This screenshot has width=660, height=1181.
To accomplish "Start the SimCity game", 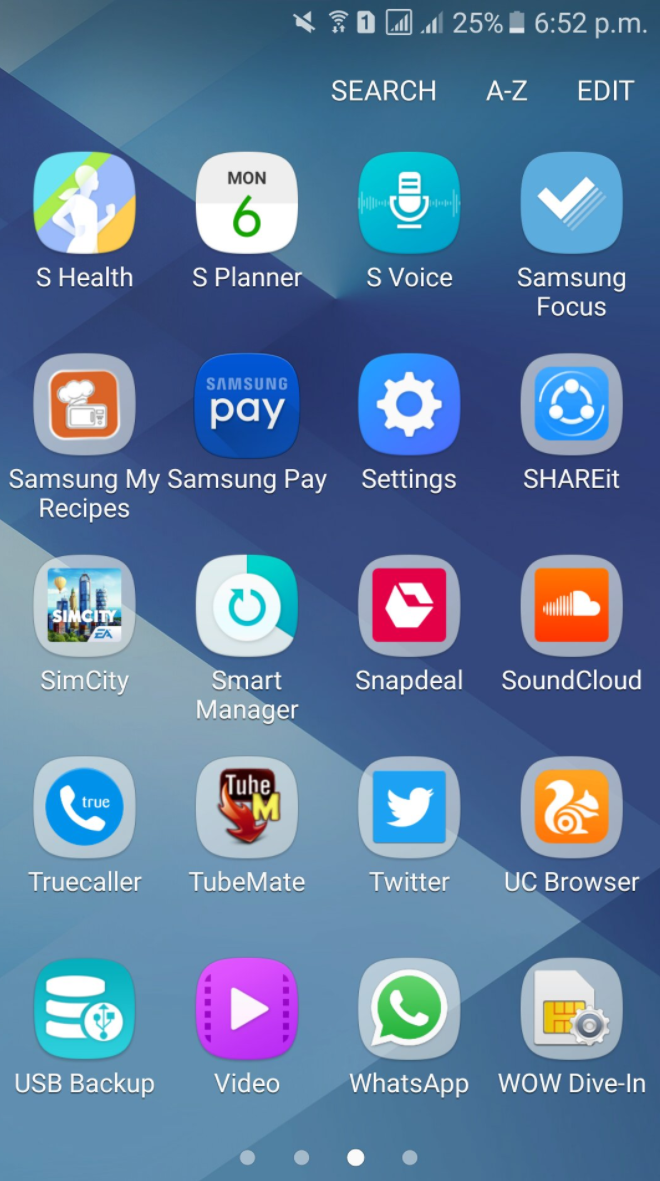I will point(84,606).
